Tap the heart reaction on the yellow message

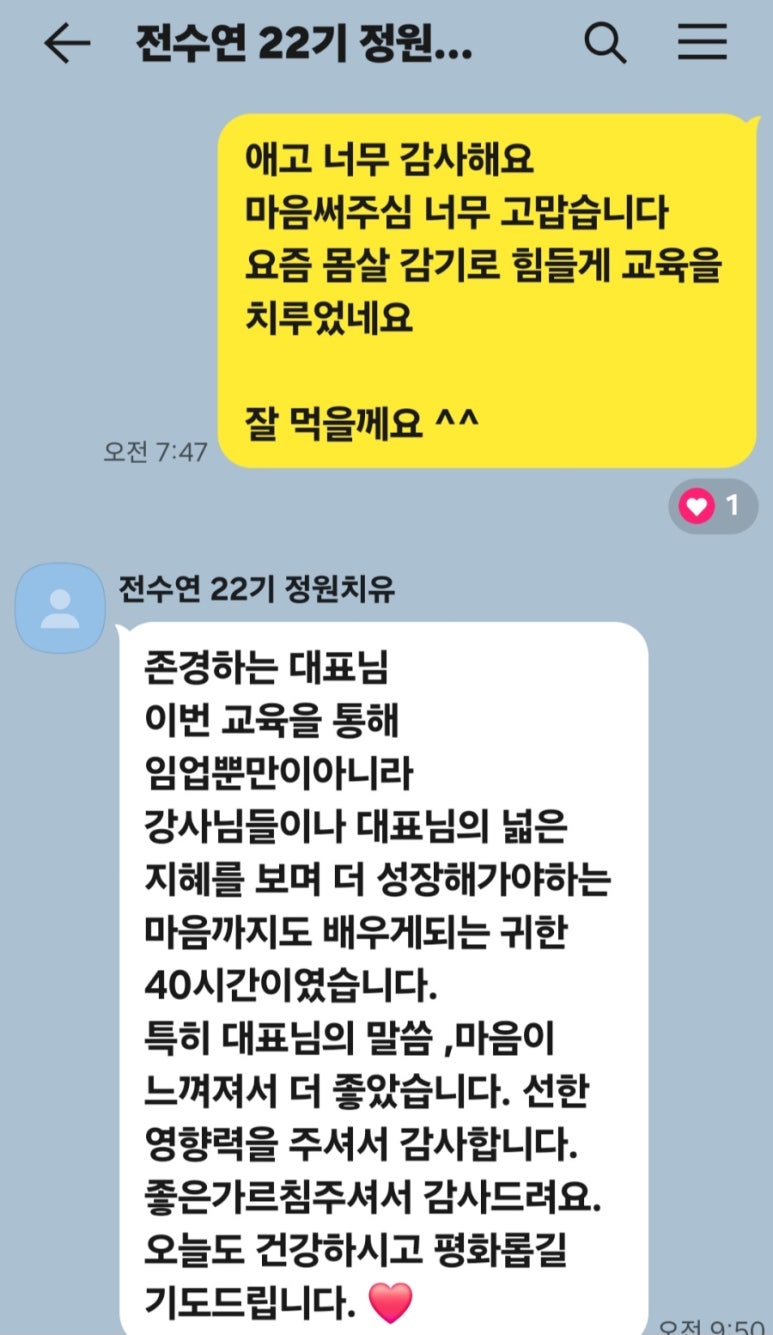[712, 506]
